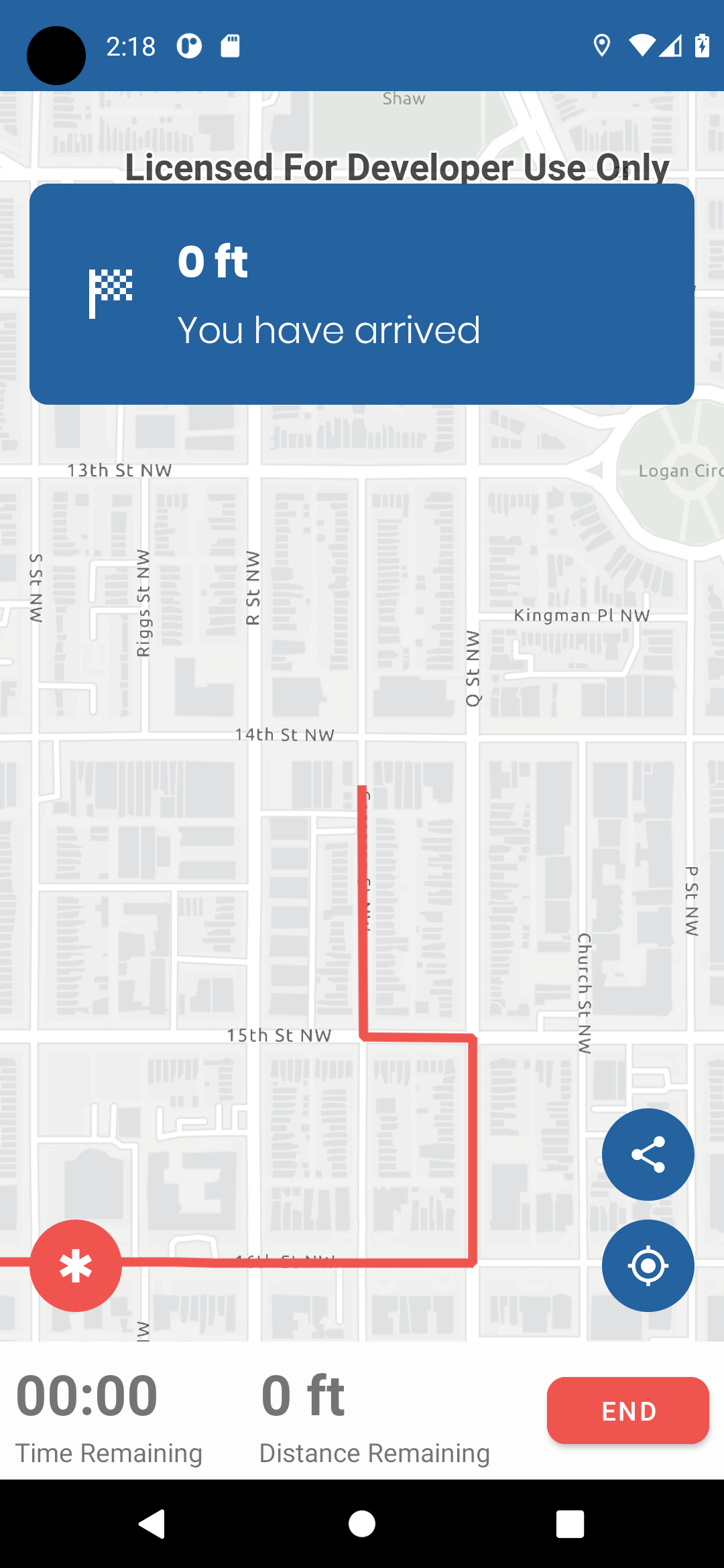Go back using the system back button

tap(152, 1524)
